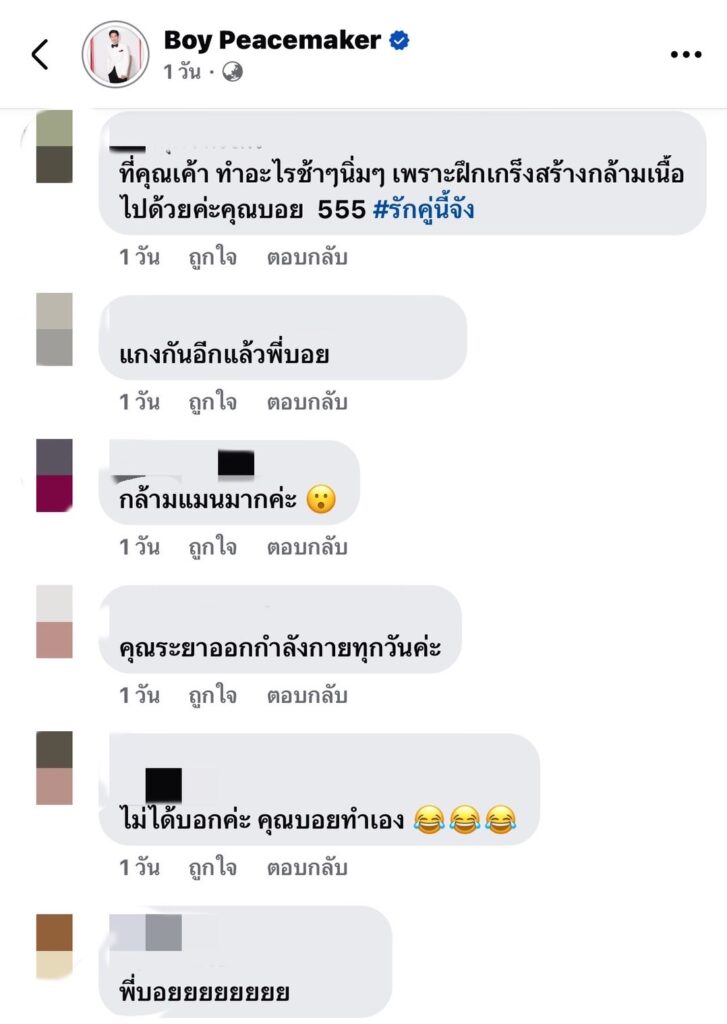This screenshot has width=727, height=1024.
Task: Reply to the comment กล้ามแมนมากค่ะ
Action: tap(306, 548)
